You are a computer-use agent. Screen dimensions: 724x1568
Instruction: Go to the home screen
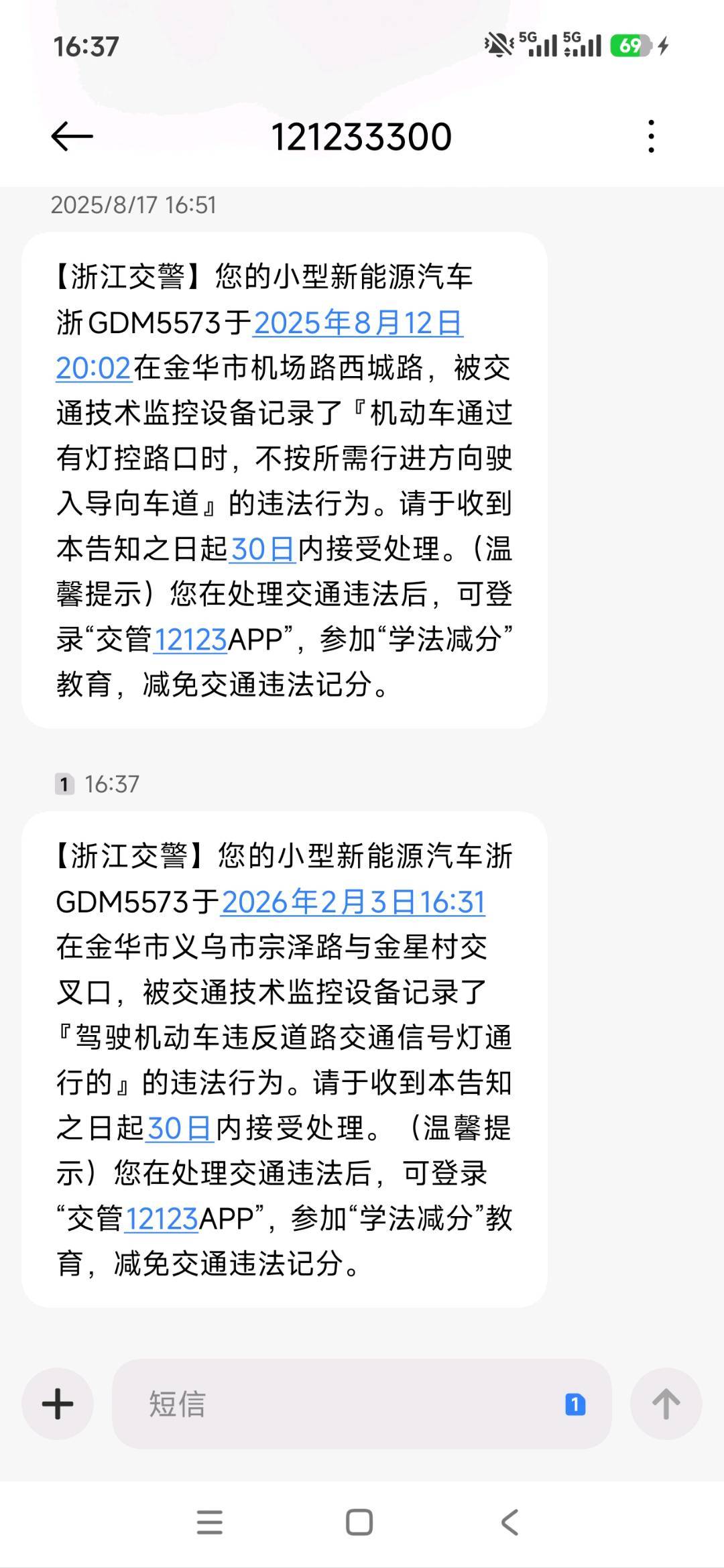click(x=359, y=1522)
